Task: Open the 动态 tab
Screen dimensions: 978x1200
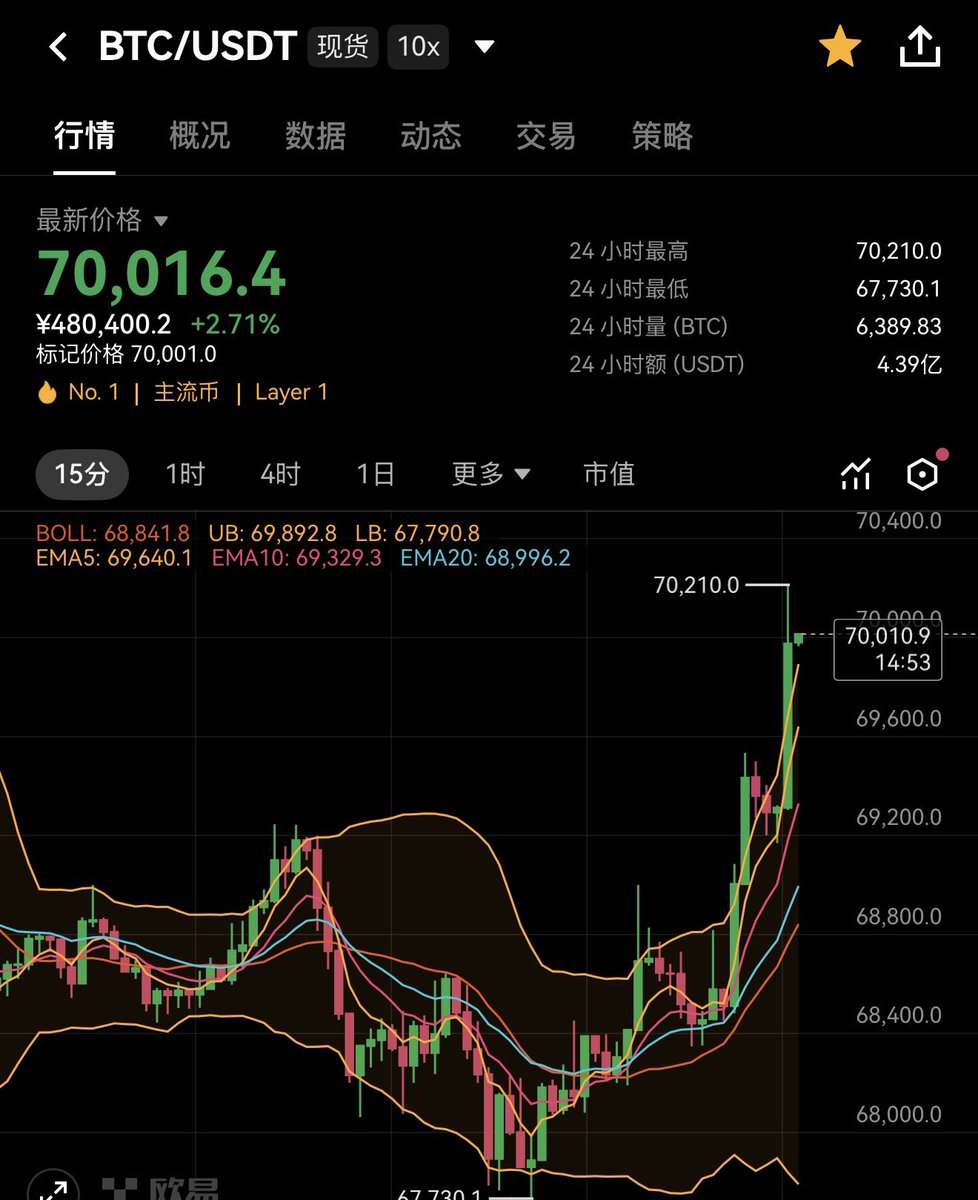Action: (x=431, y=136)
